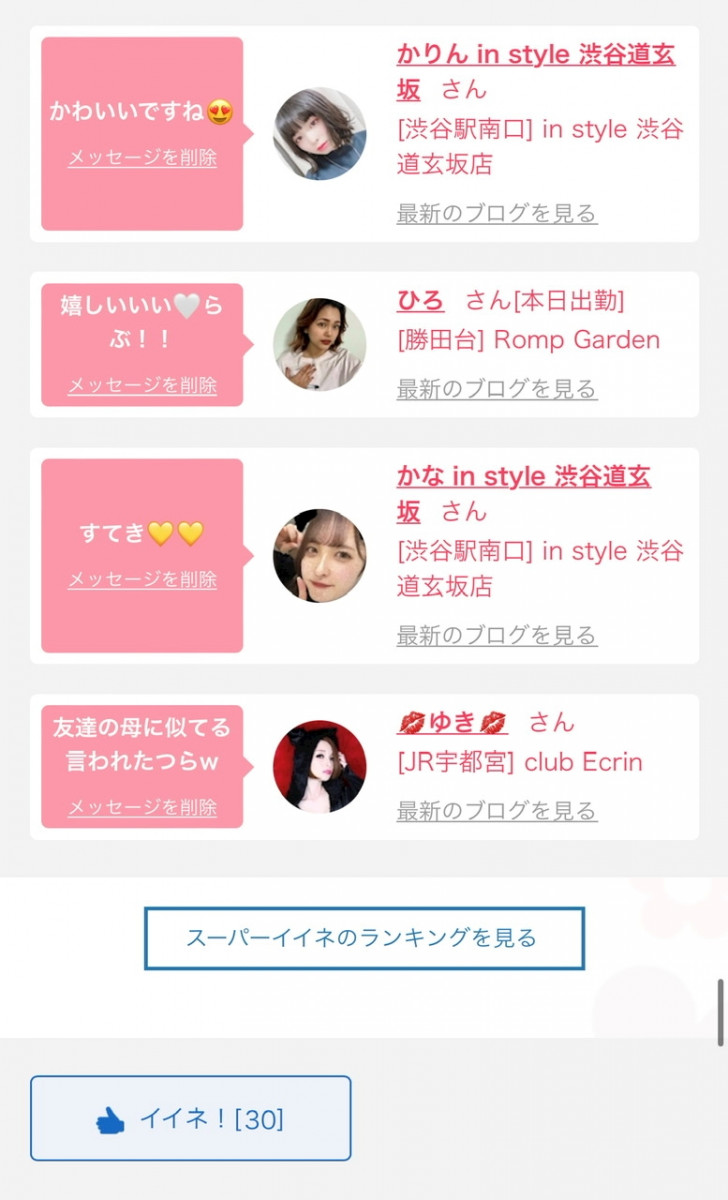Delete the かわいいですね message

(142, 158)
